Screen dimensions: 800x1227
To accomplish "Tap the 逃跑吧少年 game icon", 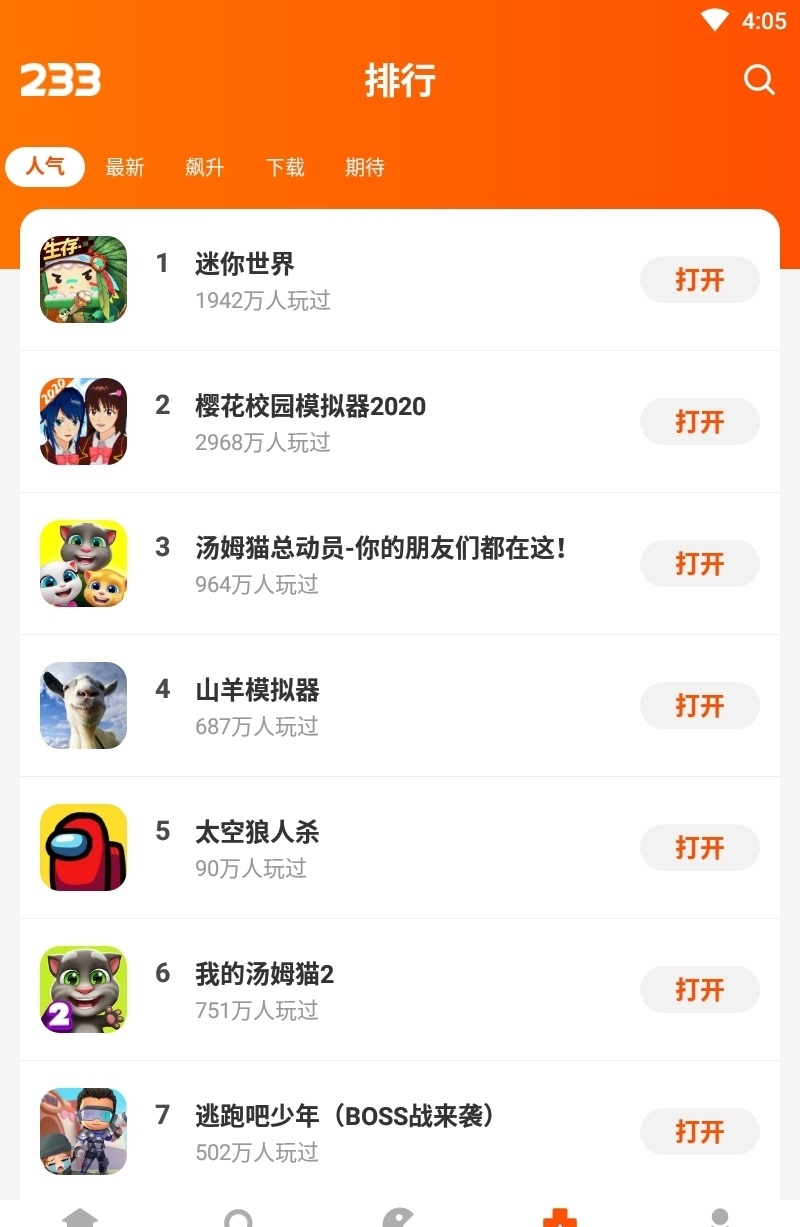I will 83,1131.
